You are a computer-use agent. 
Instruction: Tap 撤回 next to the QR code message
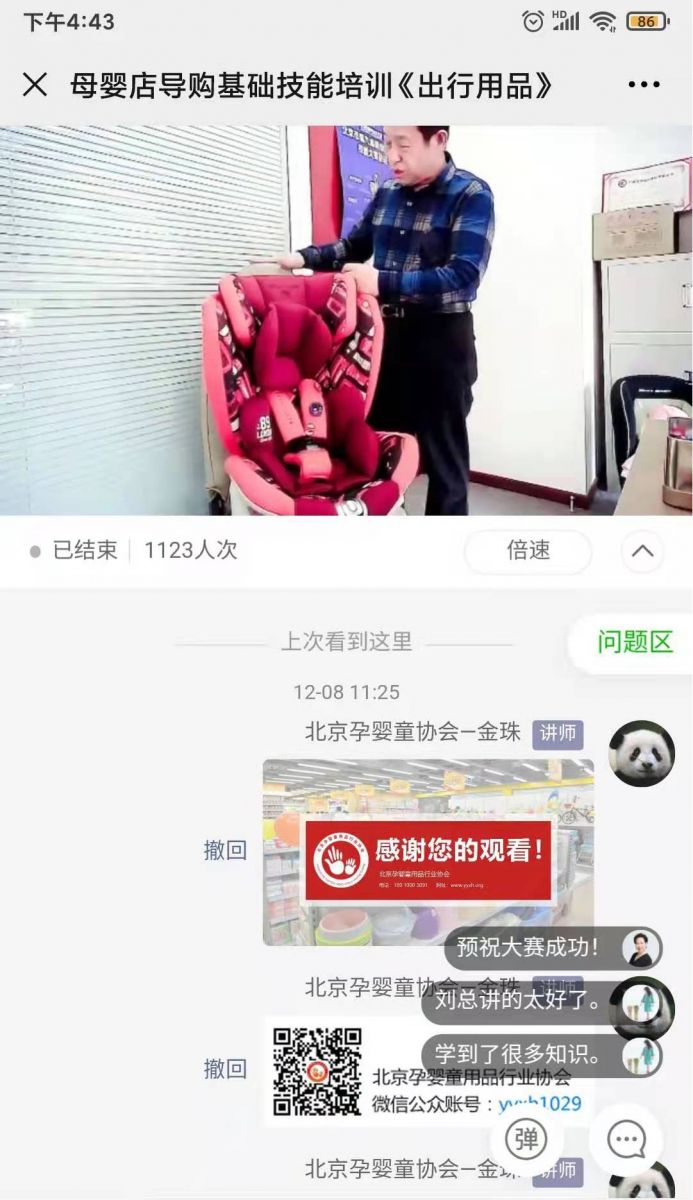point(226,1068)
